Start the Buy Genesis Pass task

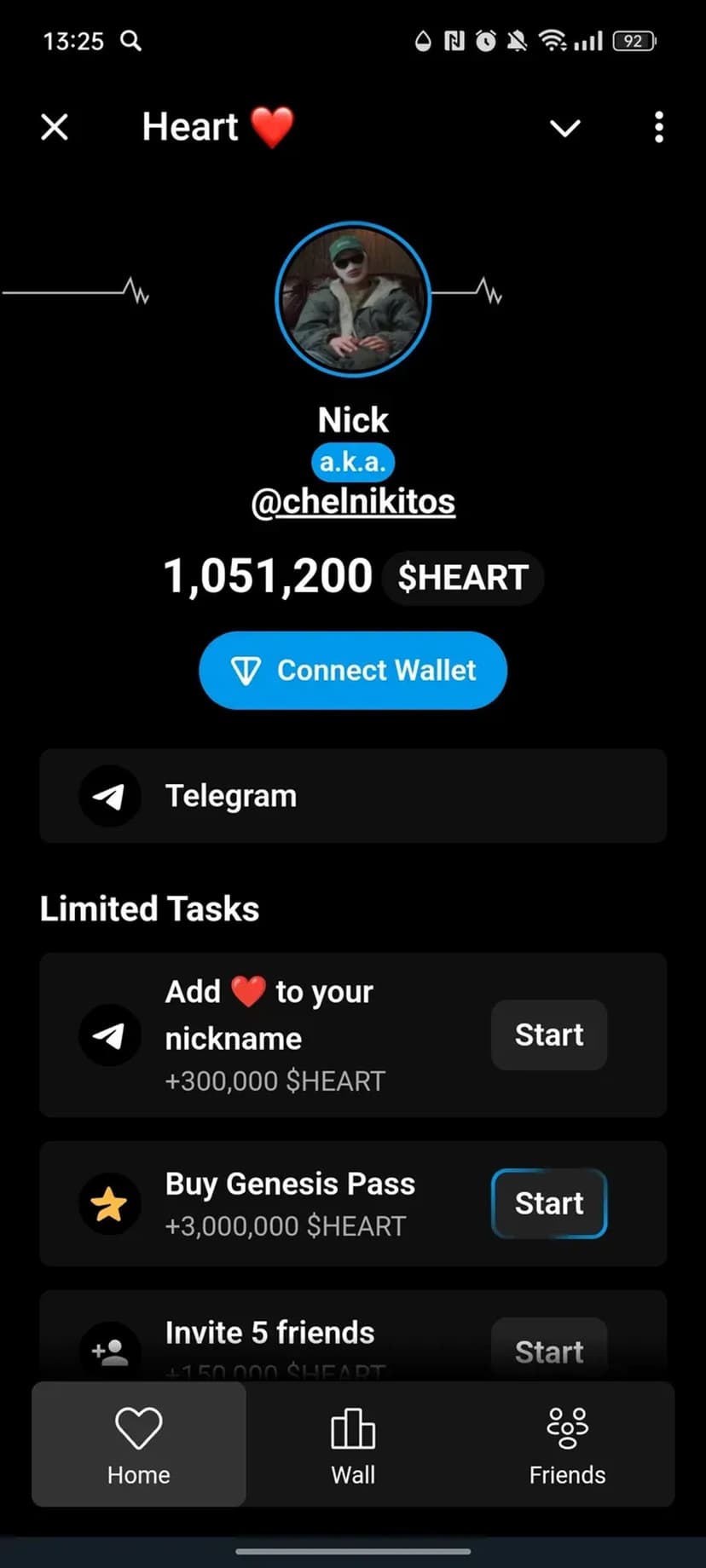point(549,1203)
